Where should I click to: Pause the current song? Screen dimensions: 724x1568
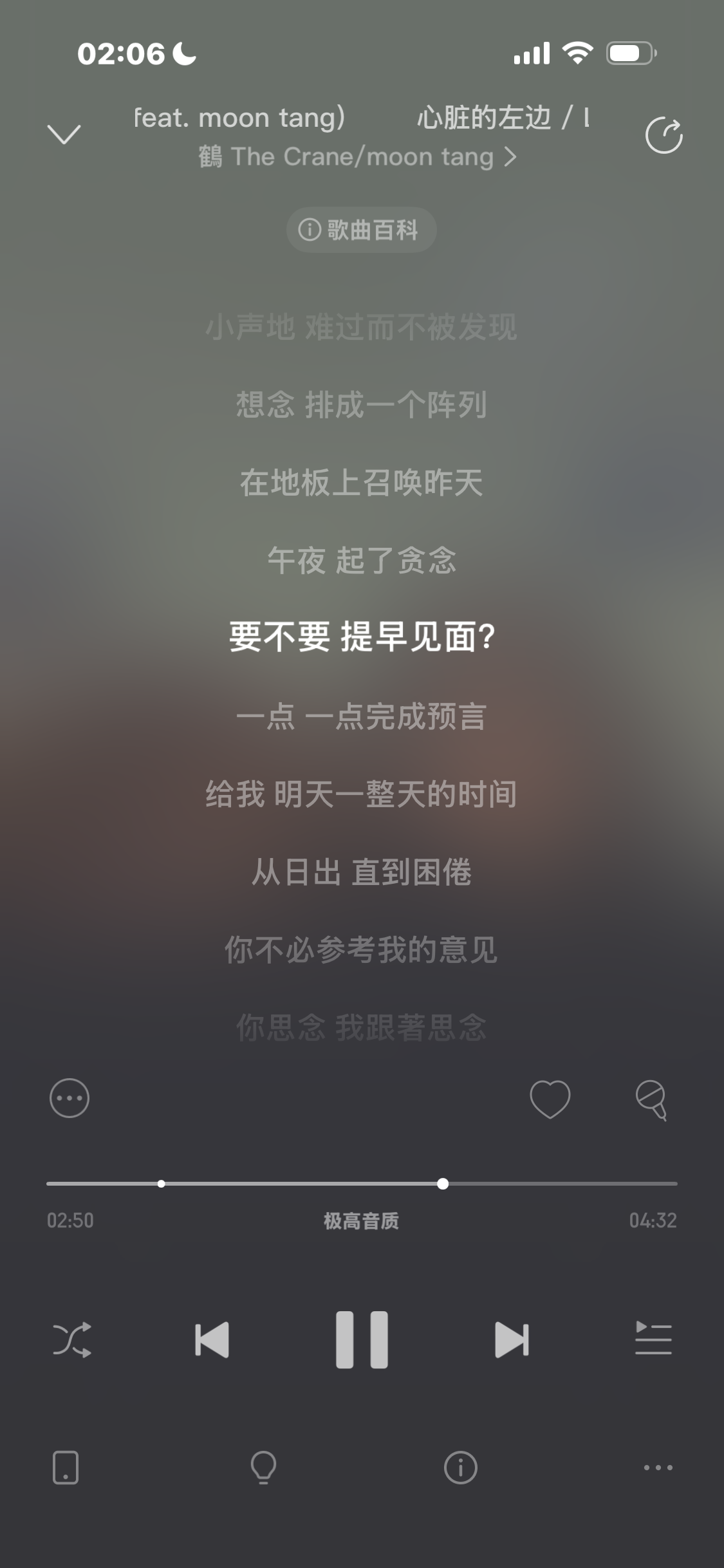(362, 1339)
